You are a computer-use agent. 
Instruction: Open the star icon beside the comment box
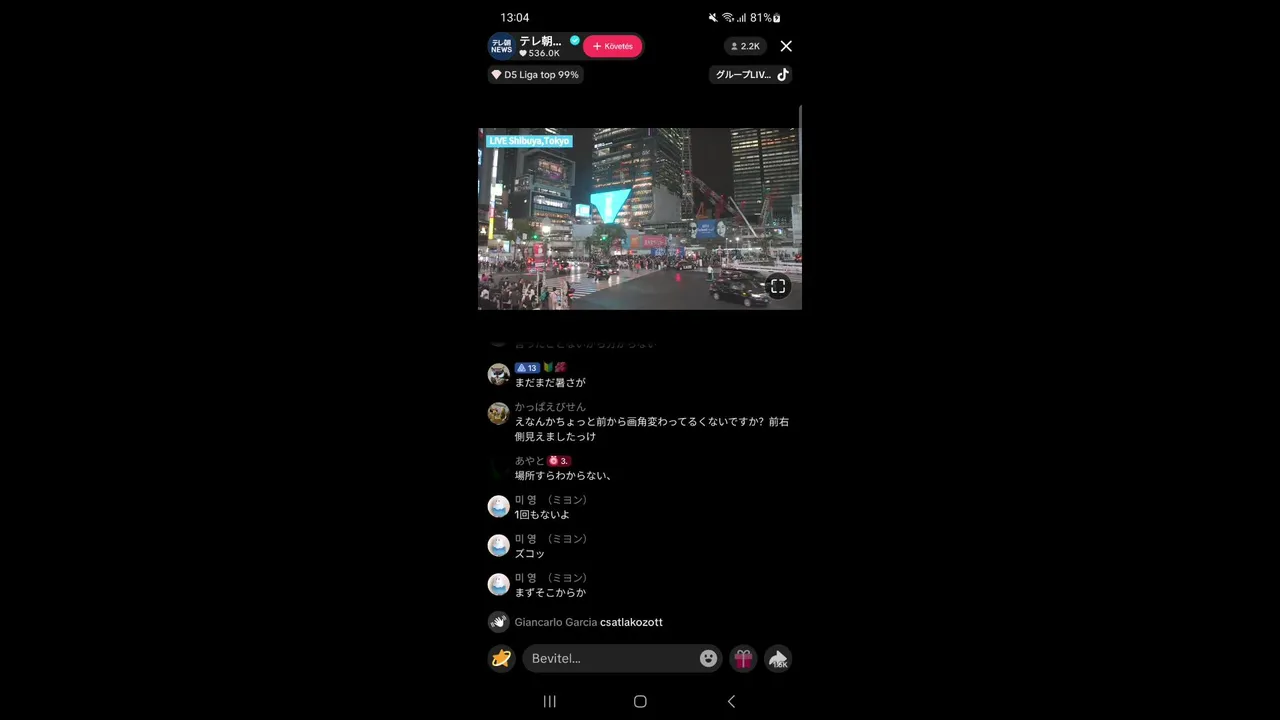tap(501, 658)
